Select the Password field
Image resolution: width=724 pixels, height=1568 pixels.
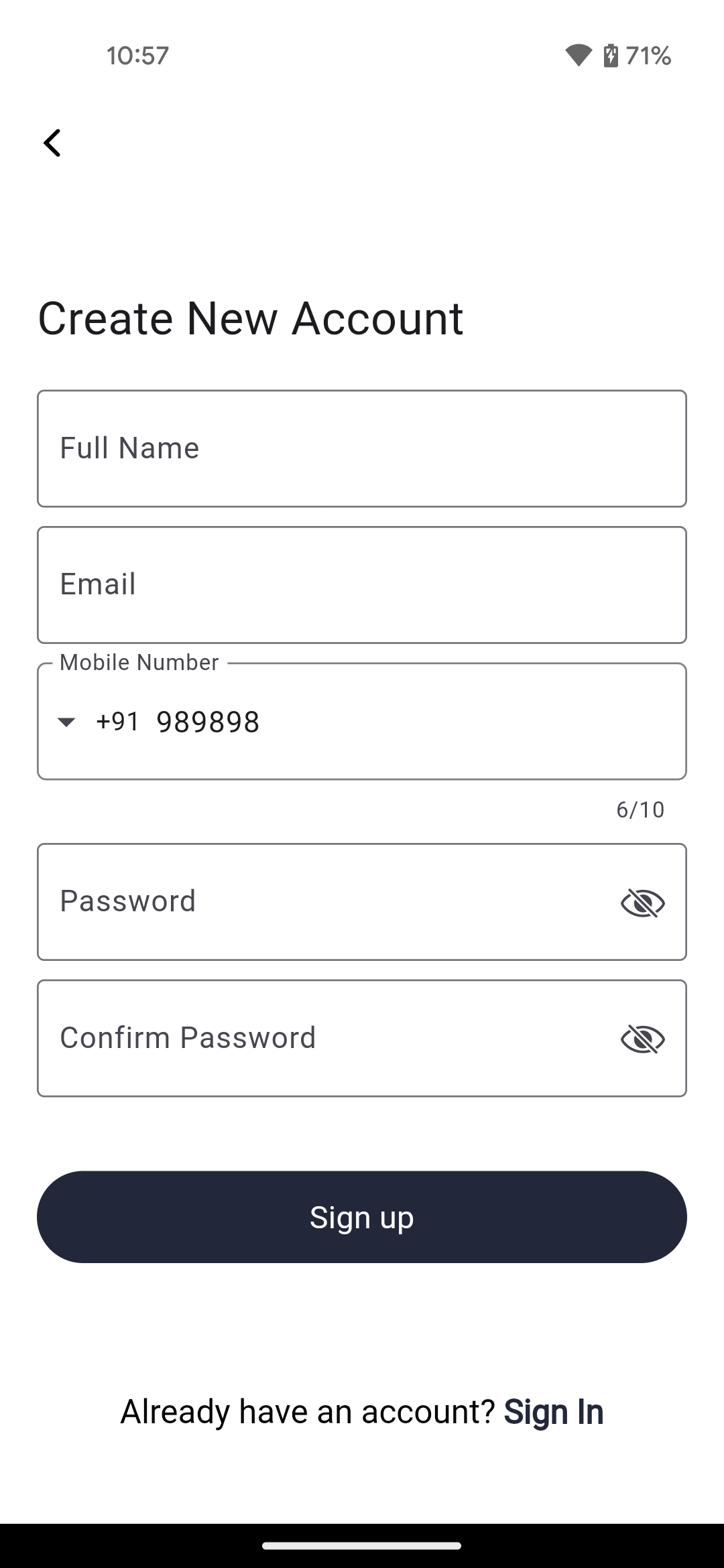click(322, 902)
